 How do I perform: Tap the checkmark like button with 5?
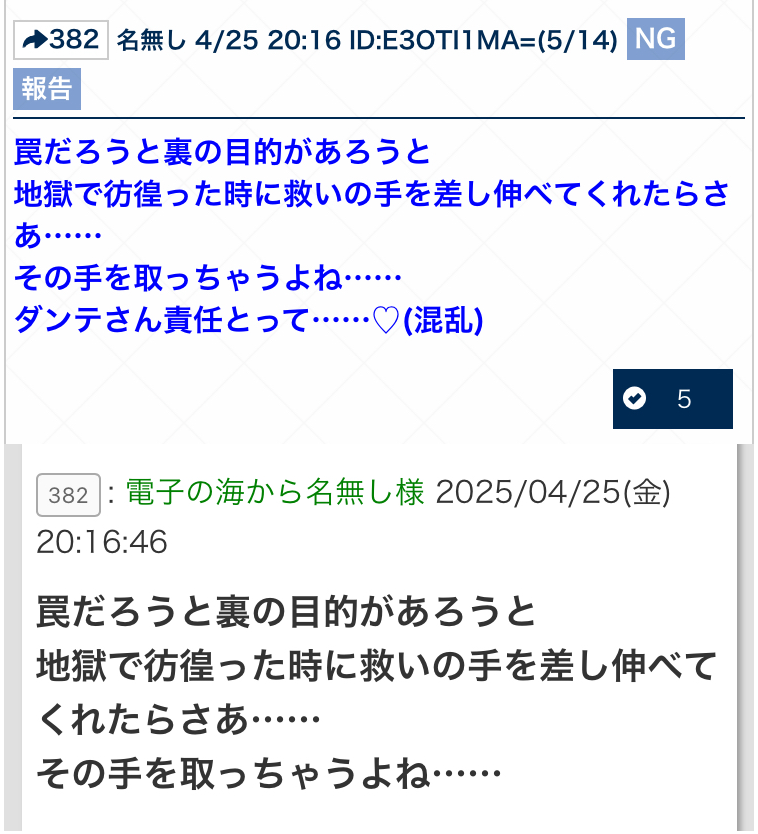click(672, 399)
